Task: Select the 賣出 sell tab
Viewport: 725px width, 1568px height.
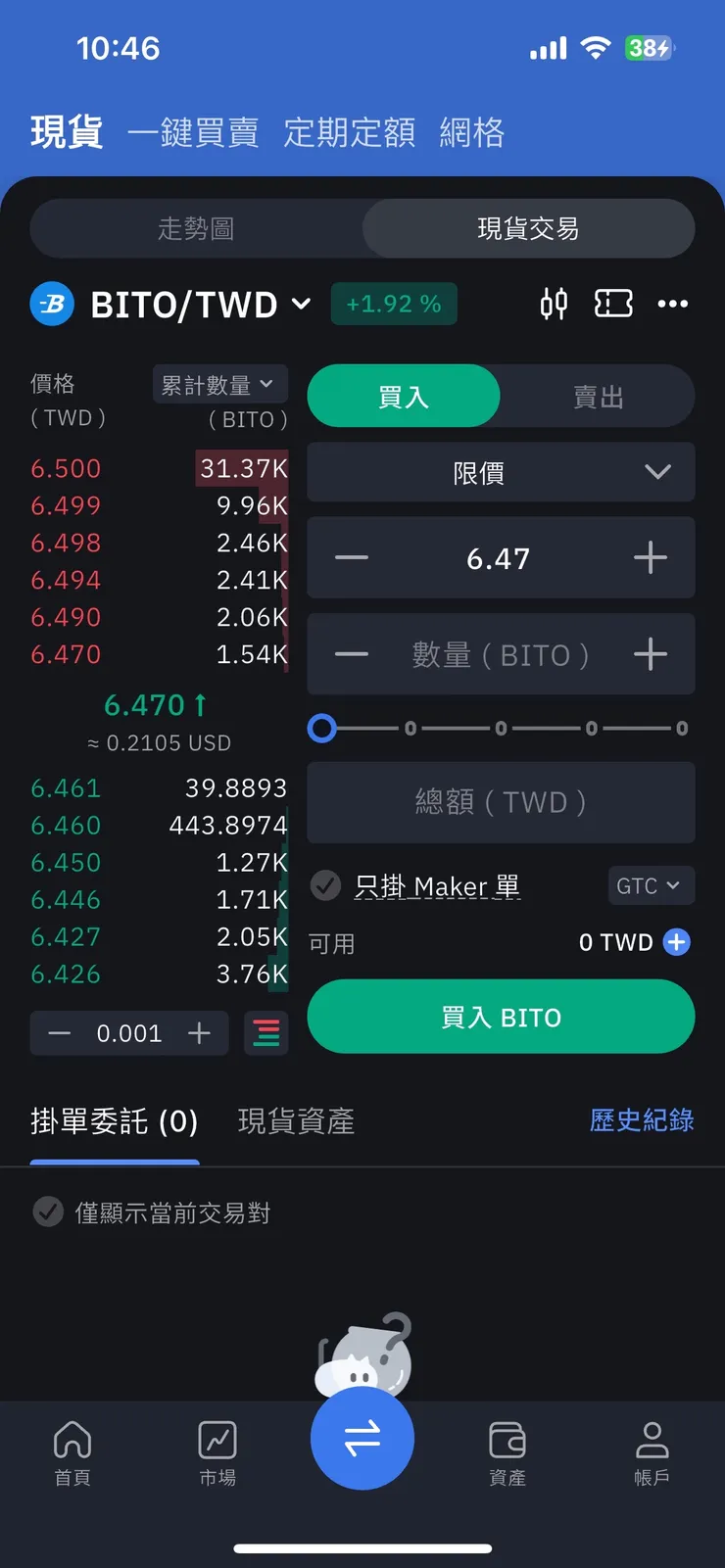Action: (x=598, y=397)
